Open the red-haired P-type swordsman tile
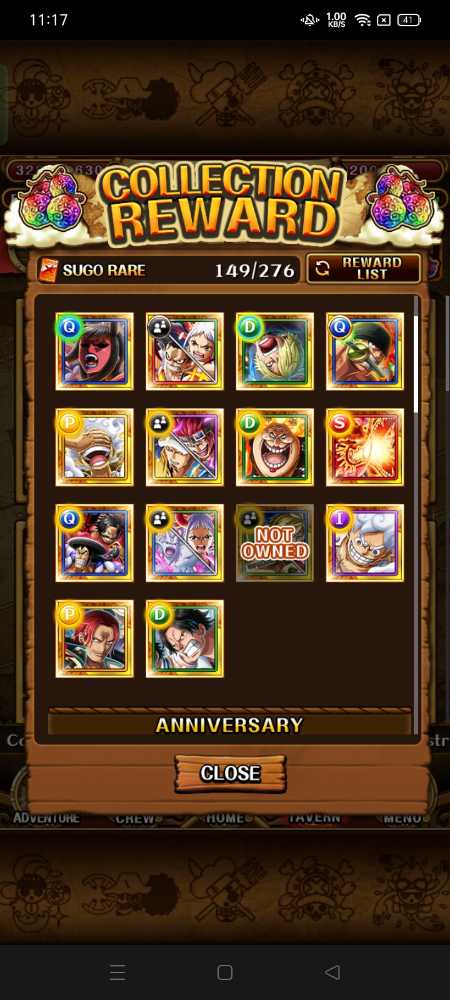 94,638
